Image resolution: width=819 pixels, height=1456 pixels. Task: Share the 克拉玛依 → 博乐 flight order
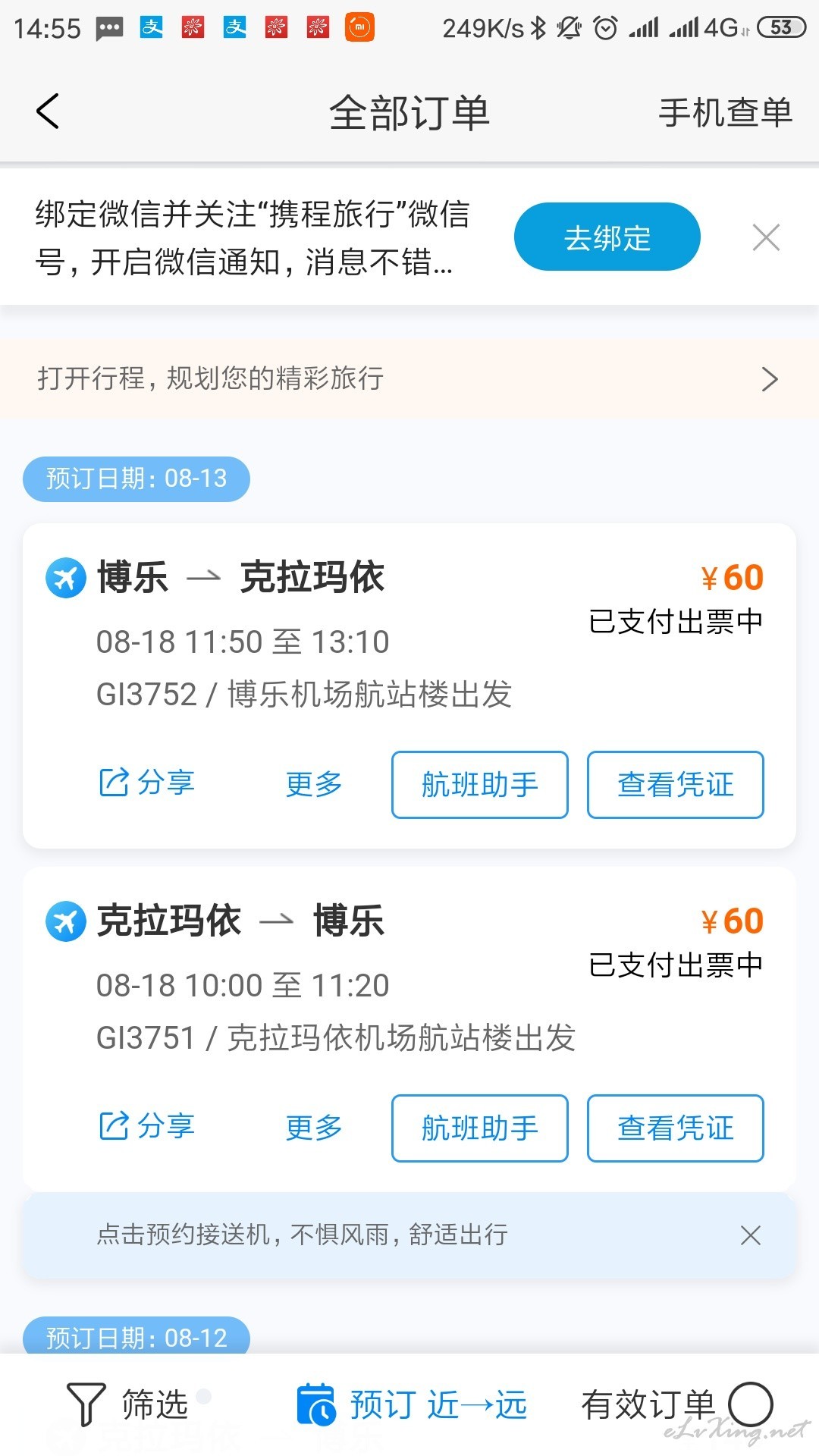147,1127
